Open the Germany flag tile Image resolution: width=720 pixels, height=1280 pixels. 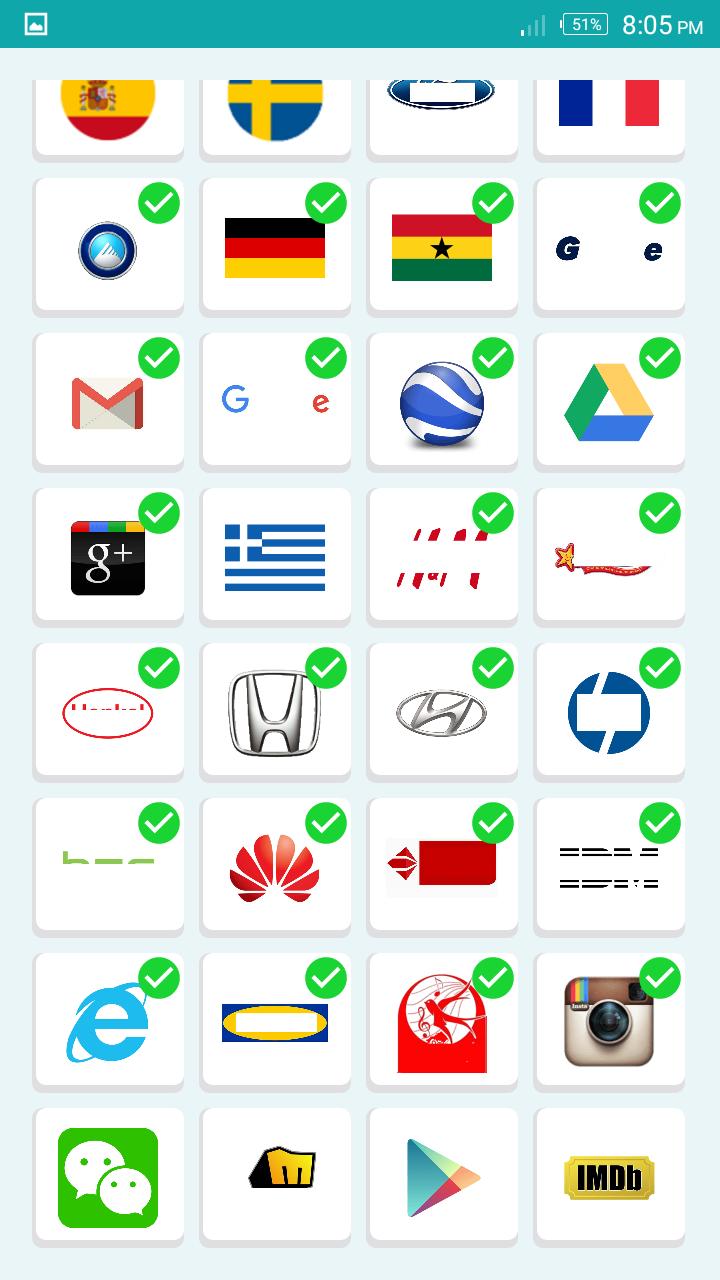point(275,247)
